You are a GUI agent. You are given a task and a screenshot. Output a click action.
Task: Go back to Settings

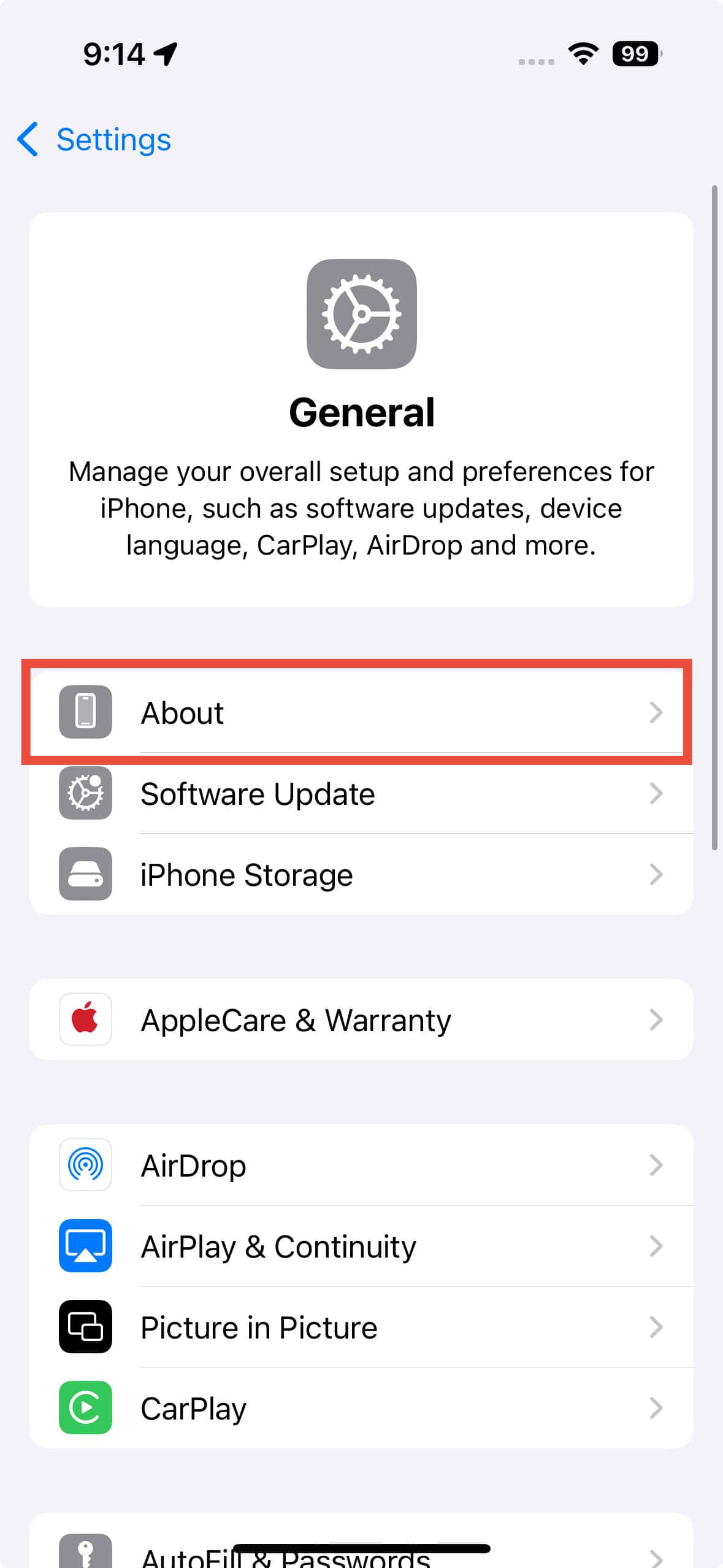point(95,140)
